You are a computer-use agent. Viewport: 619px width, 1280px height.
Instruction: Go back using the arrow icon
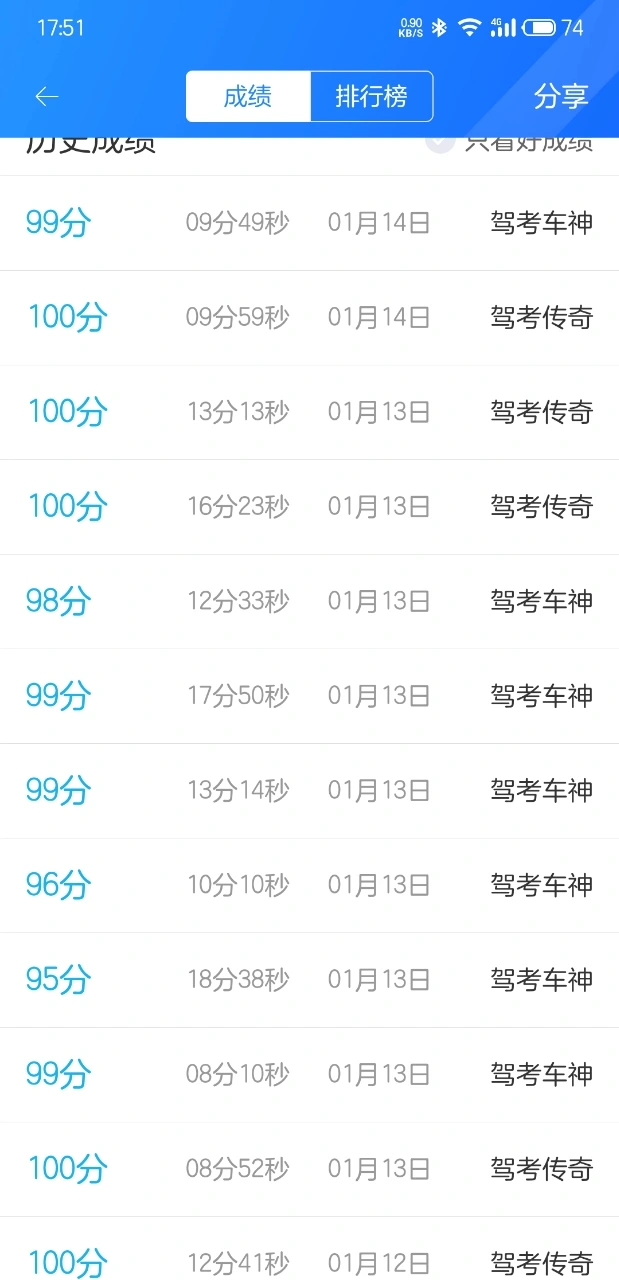pyautogui.click(x=47, y=96)
